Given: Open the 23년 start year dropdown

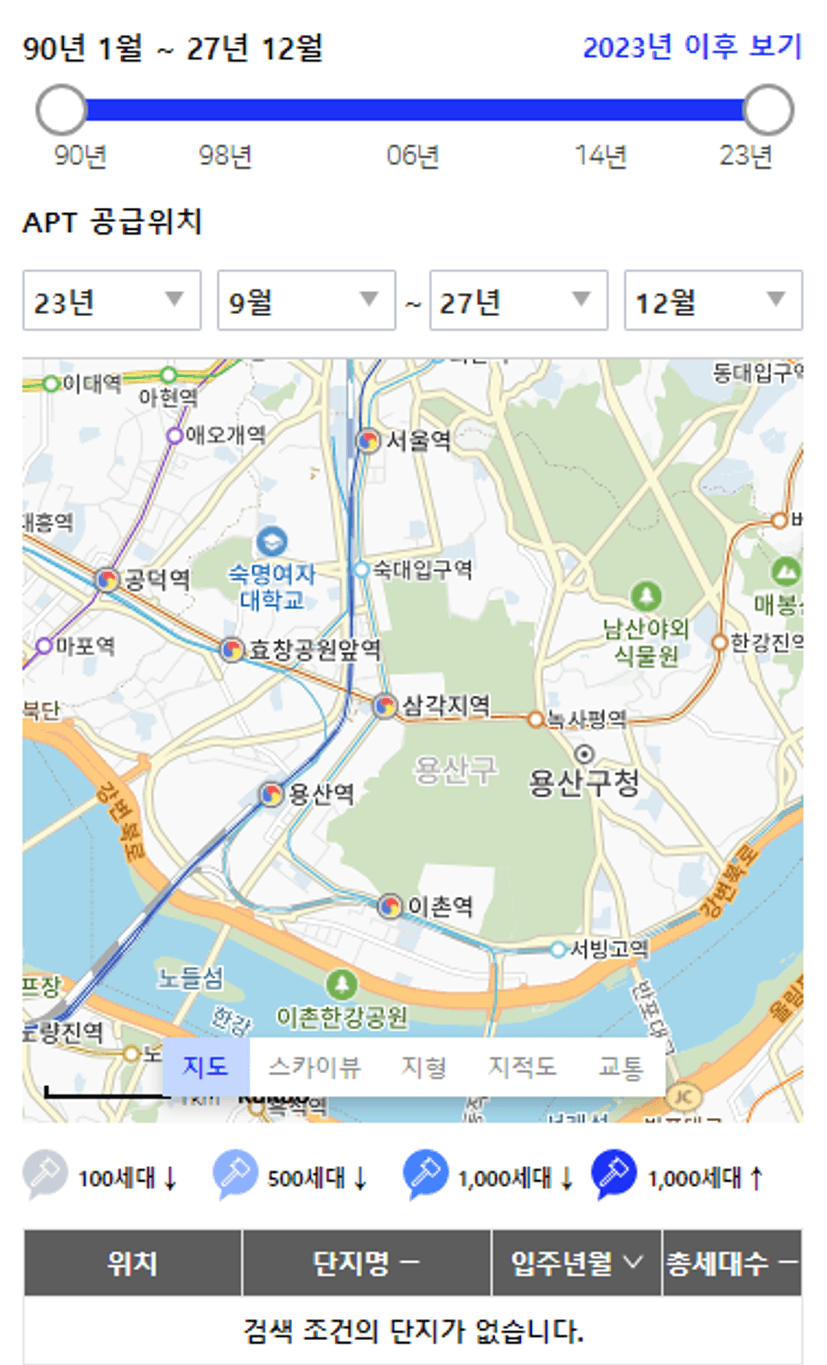Looking at the screenshot, I should (x=112, y=300).
